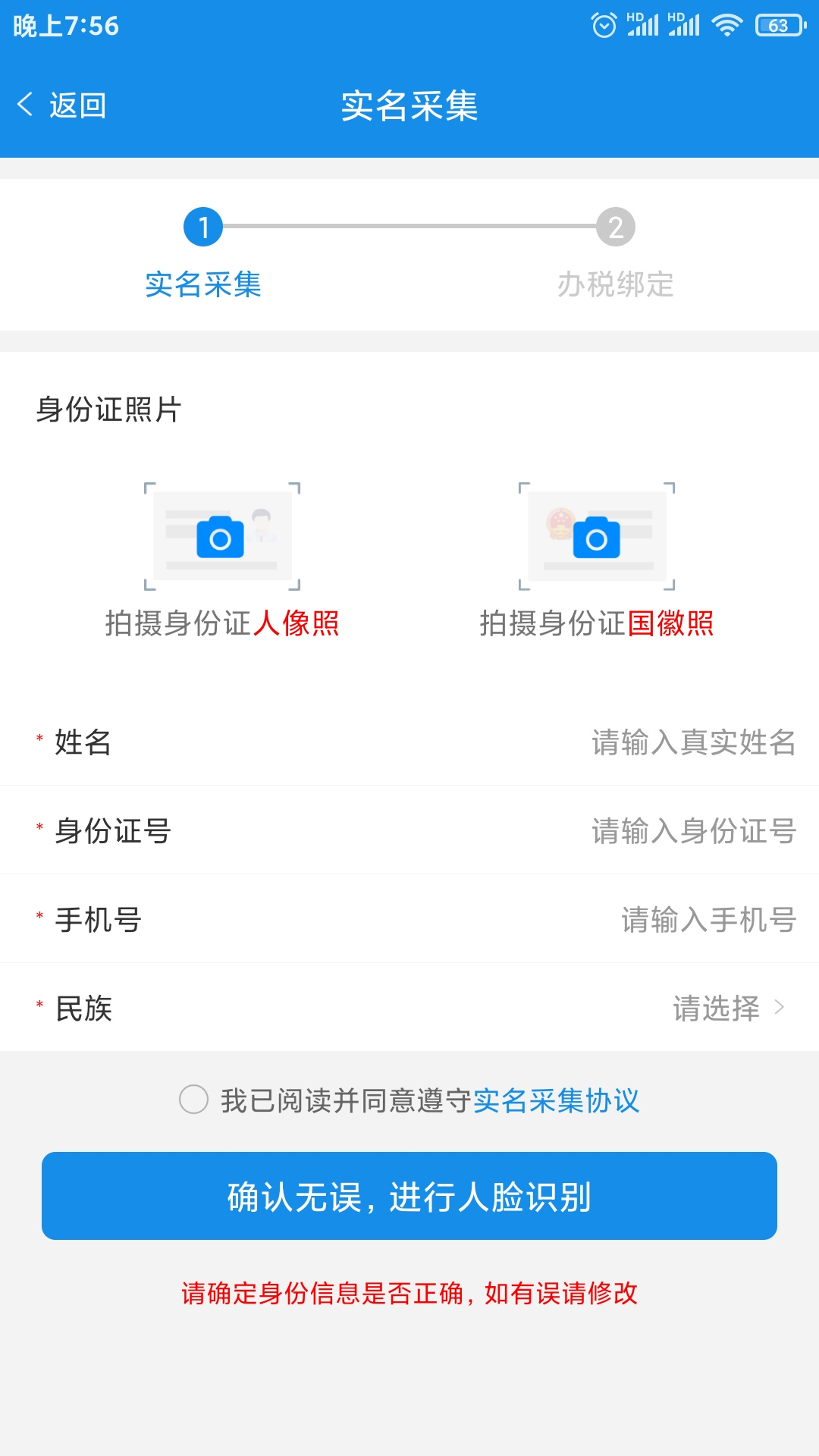The width and height of the screenshot is (819, 1456).
Task: Take photo of ID portrait side (人像照)
Action: point(222,536)
